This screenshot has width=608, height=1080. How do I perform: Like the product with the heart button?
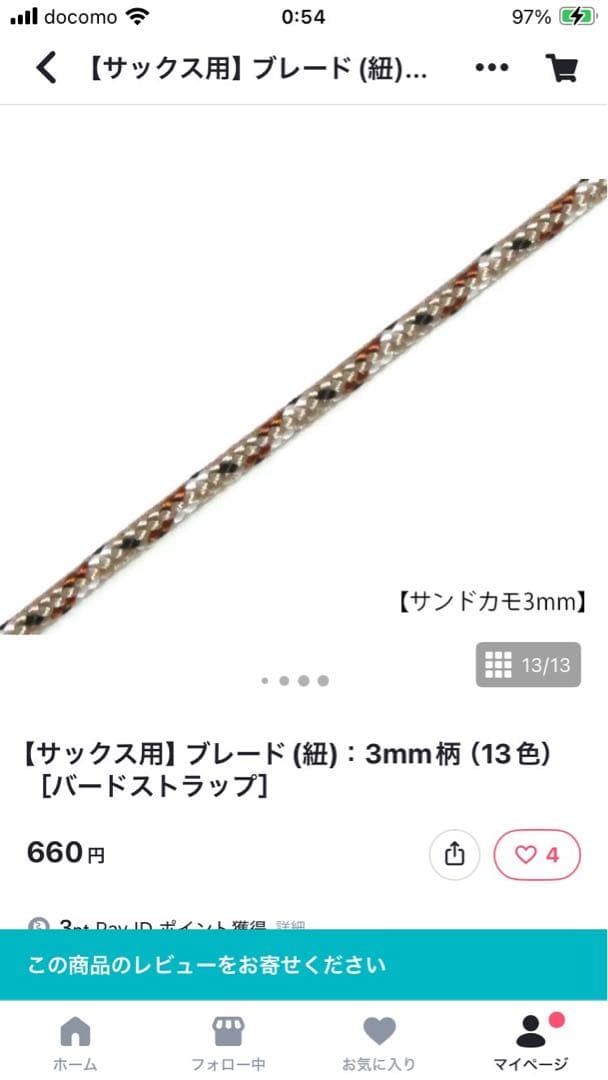pos(537,854)
